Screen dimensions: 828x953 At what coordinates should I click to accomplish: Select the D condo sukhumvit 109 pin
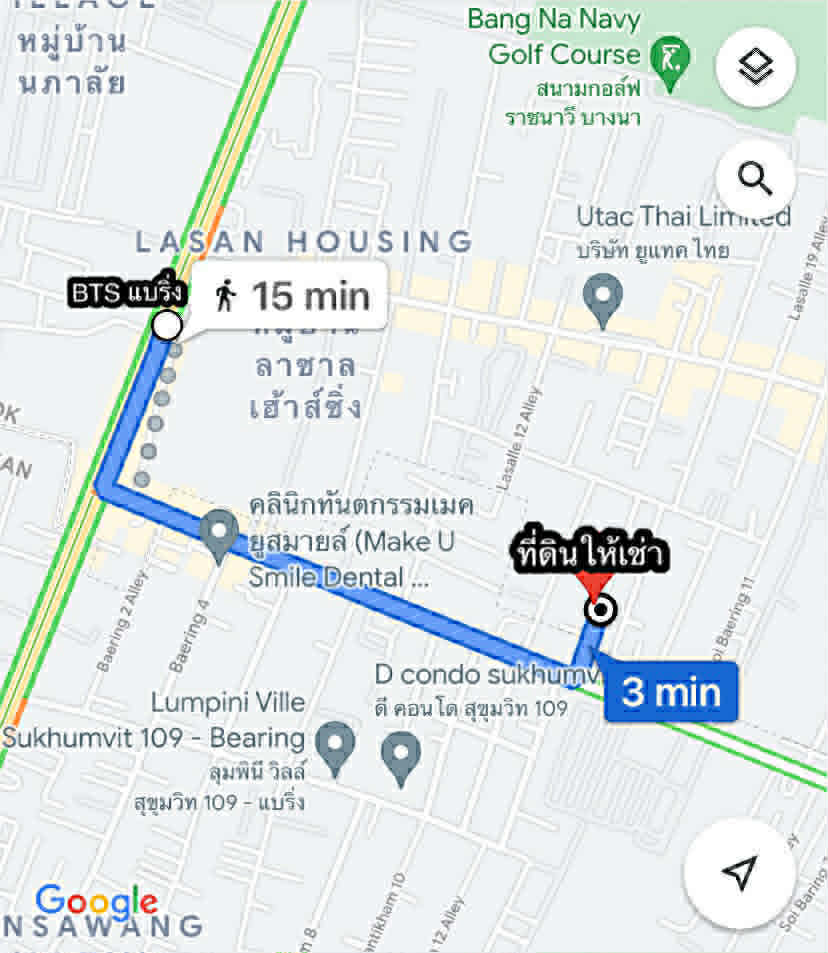pyautogui.click(x=402, y=756)
